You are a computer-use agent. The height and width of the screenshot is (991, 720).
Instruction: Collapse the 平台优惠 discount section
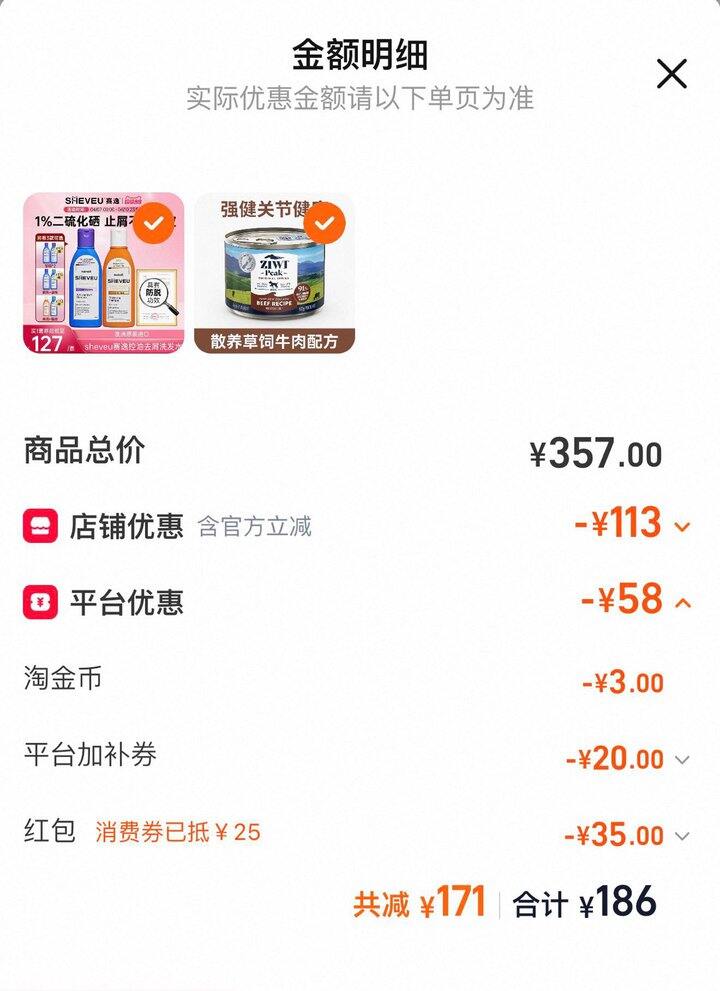683,602
